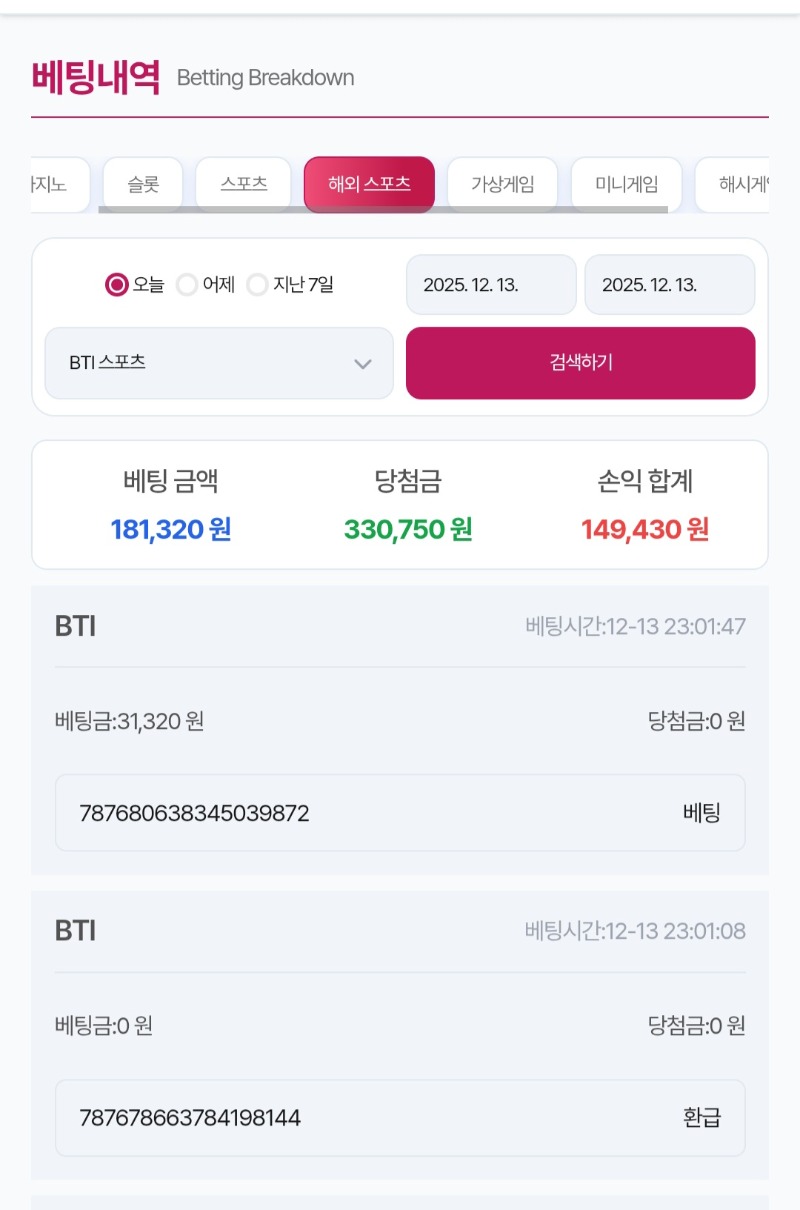Screen dimensions: 800x1210
Task: Select the 해외 스포츠 tab
Action: pyautogui.click(x=369, y=184)
